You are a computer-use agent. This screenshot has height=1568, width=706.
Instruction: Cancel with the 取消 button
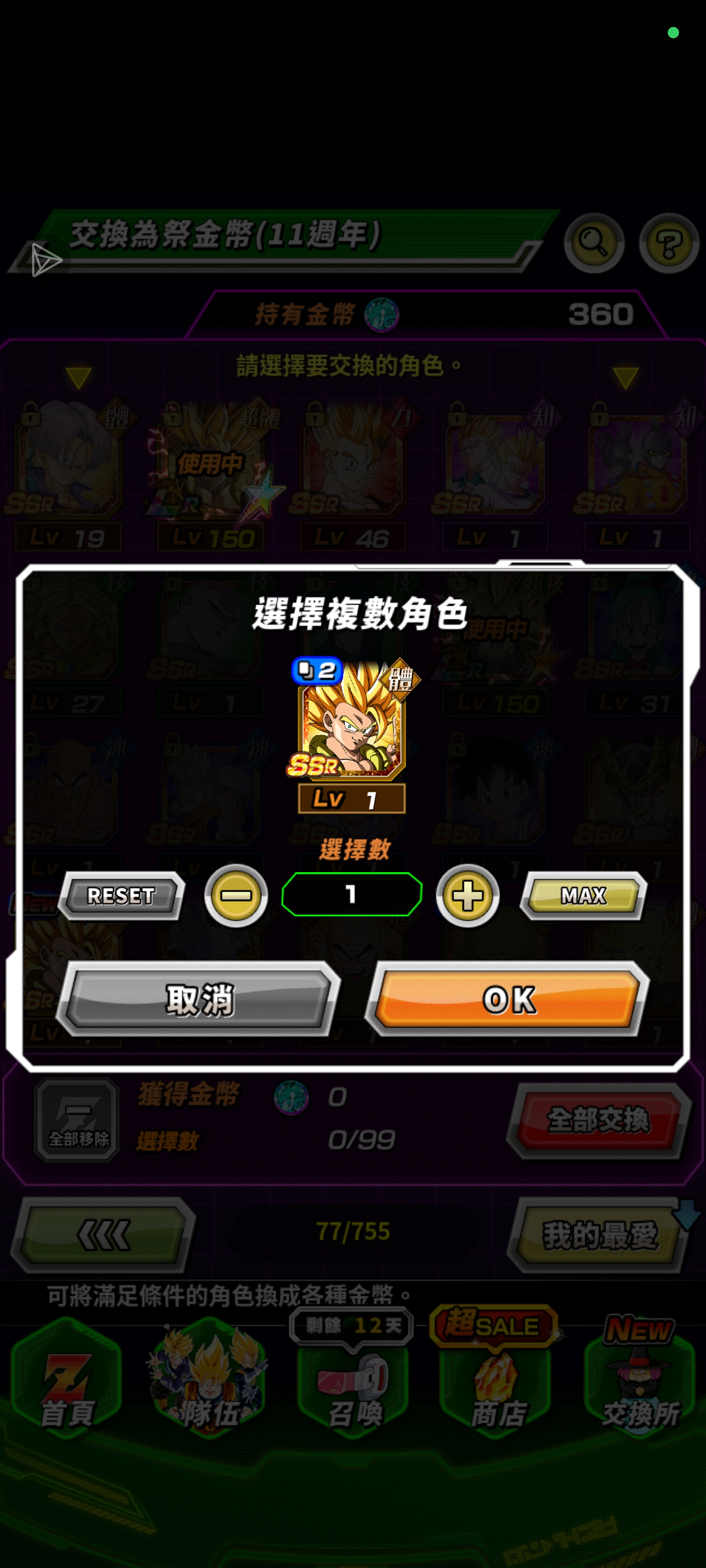[x=199, y=999]
